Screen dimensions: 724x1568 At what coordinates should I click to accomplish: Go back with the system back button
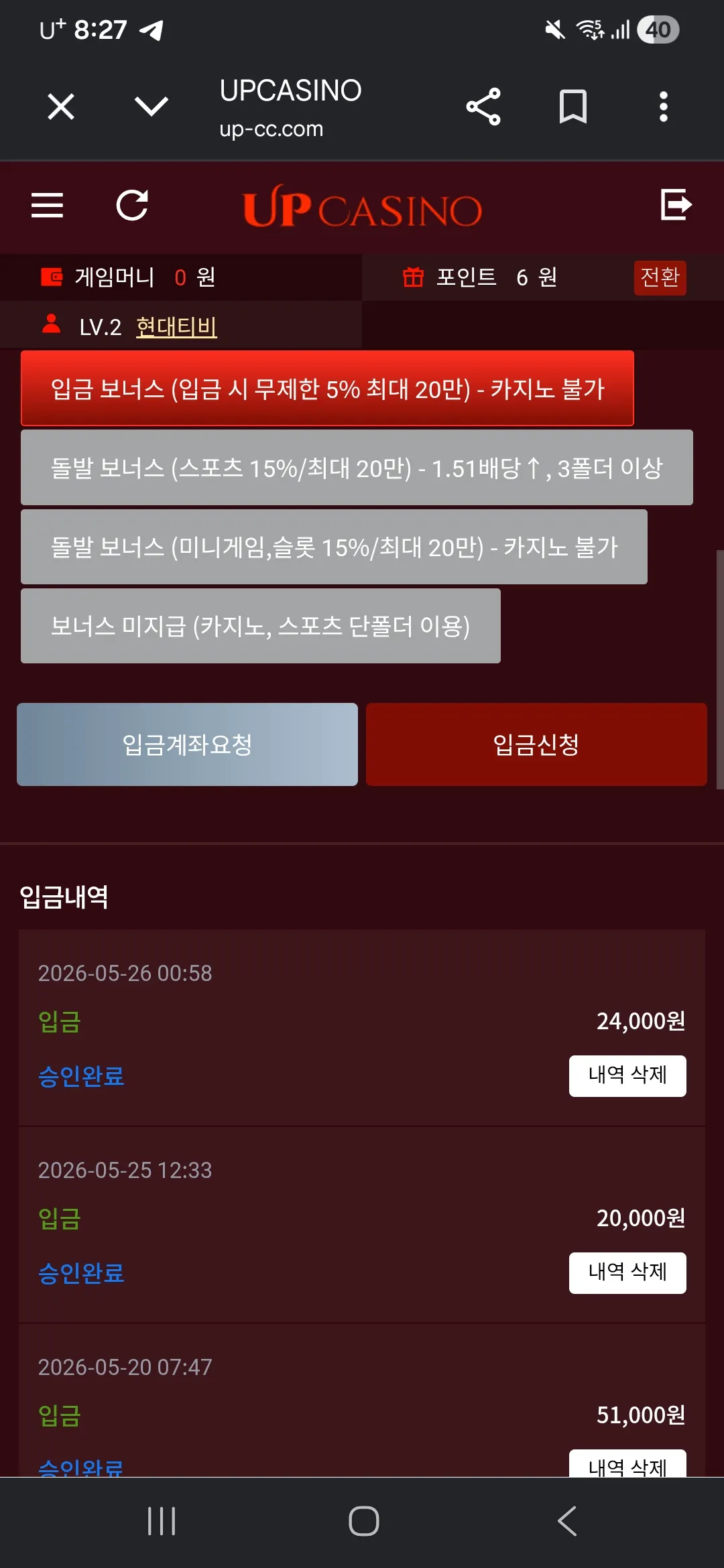[x=567, y=1521]
